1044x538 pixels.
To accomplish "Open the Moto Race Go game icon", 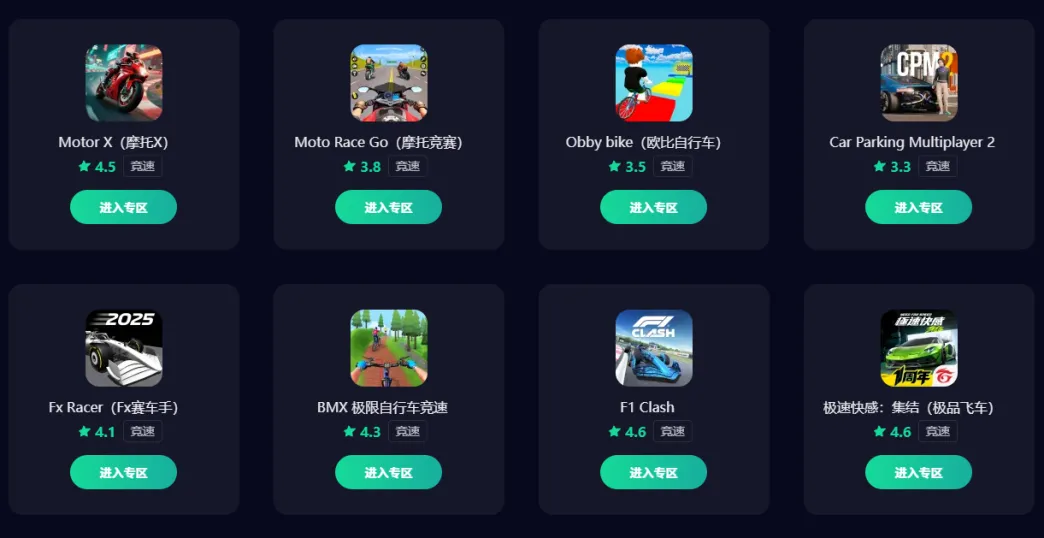I will [x=389, y=82].
